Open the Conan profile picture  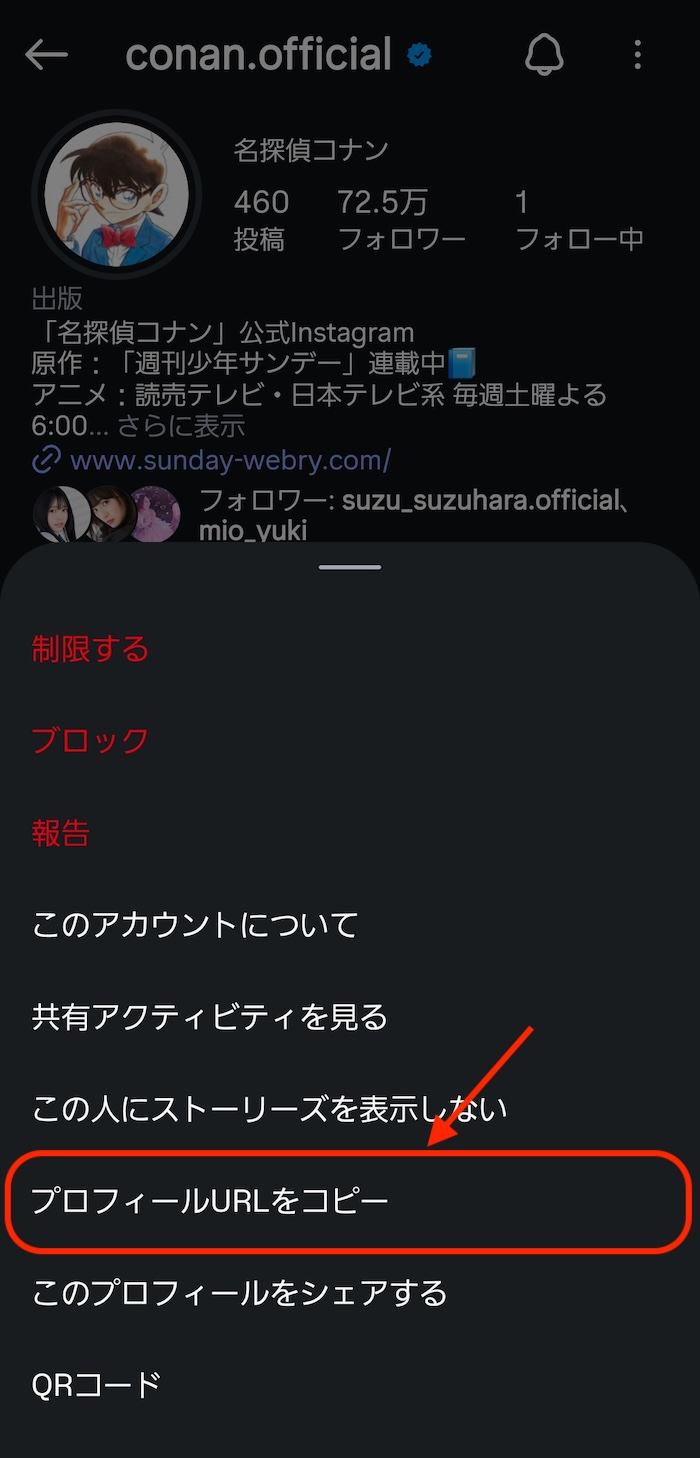[x=116, y=194]
